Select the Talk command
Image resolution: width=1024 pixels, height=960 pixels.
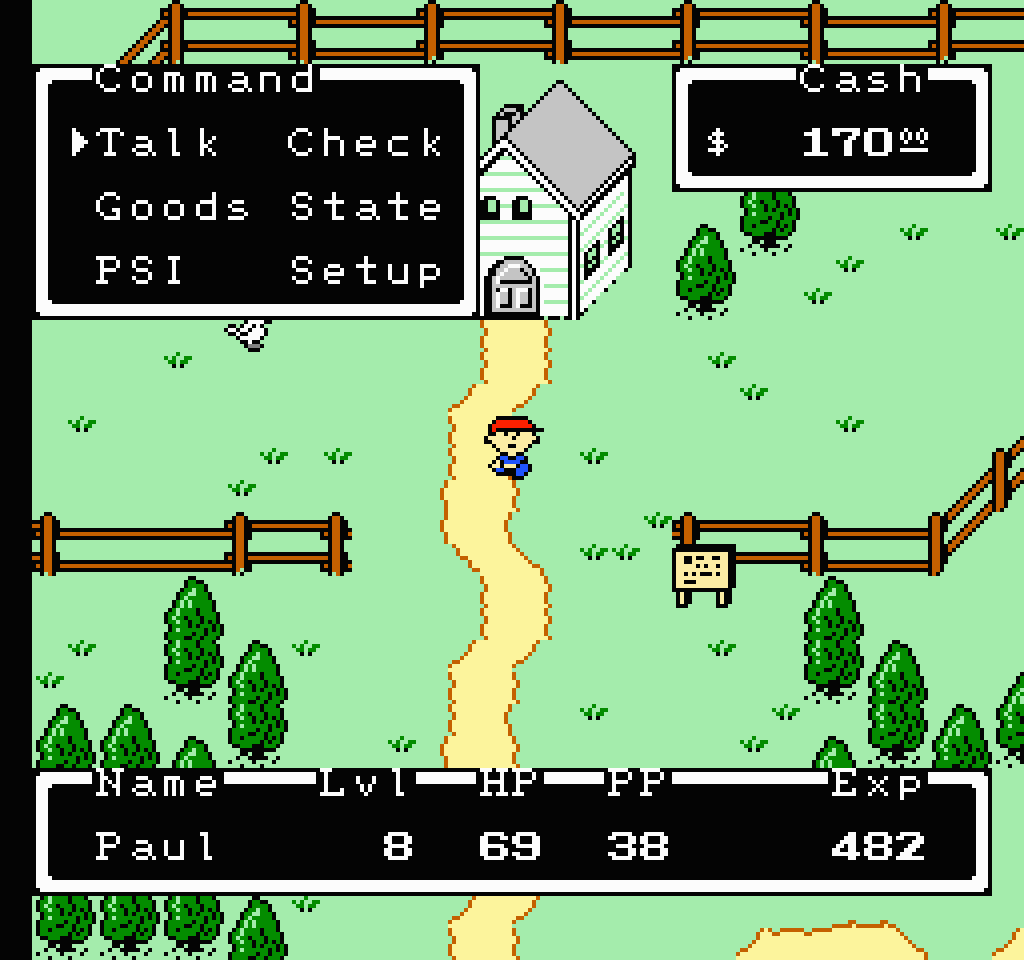158,143
